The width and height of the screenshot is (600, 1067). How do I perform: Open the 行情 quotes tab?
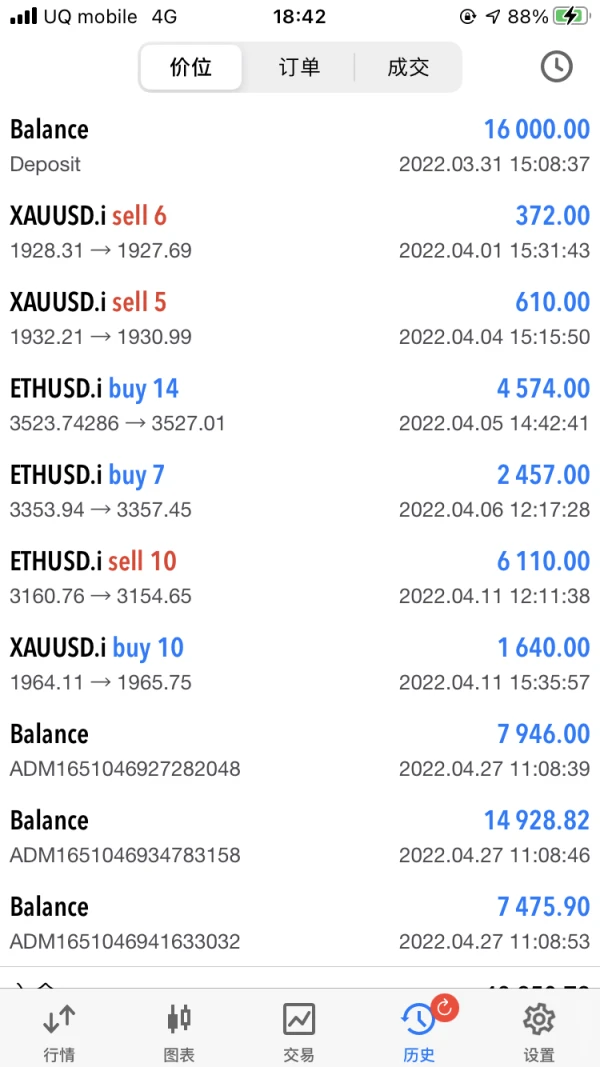(59, 1032)
